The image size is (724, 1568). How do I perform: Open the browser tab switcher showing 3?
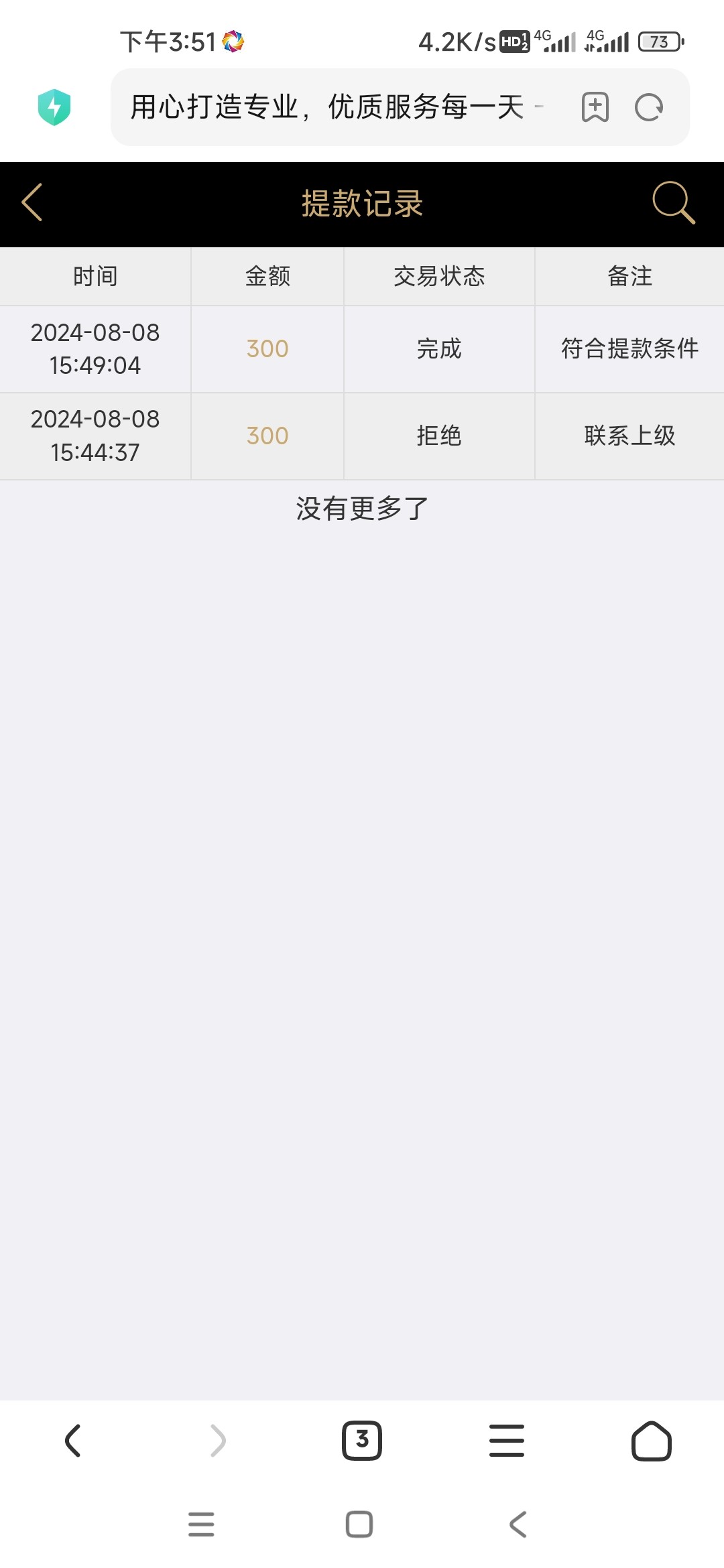tap(362, 1441)
